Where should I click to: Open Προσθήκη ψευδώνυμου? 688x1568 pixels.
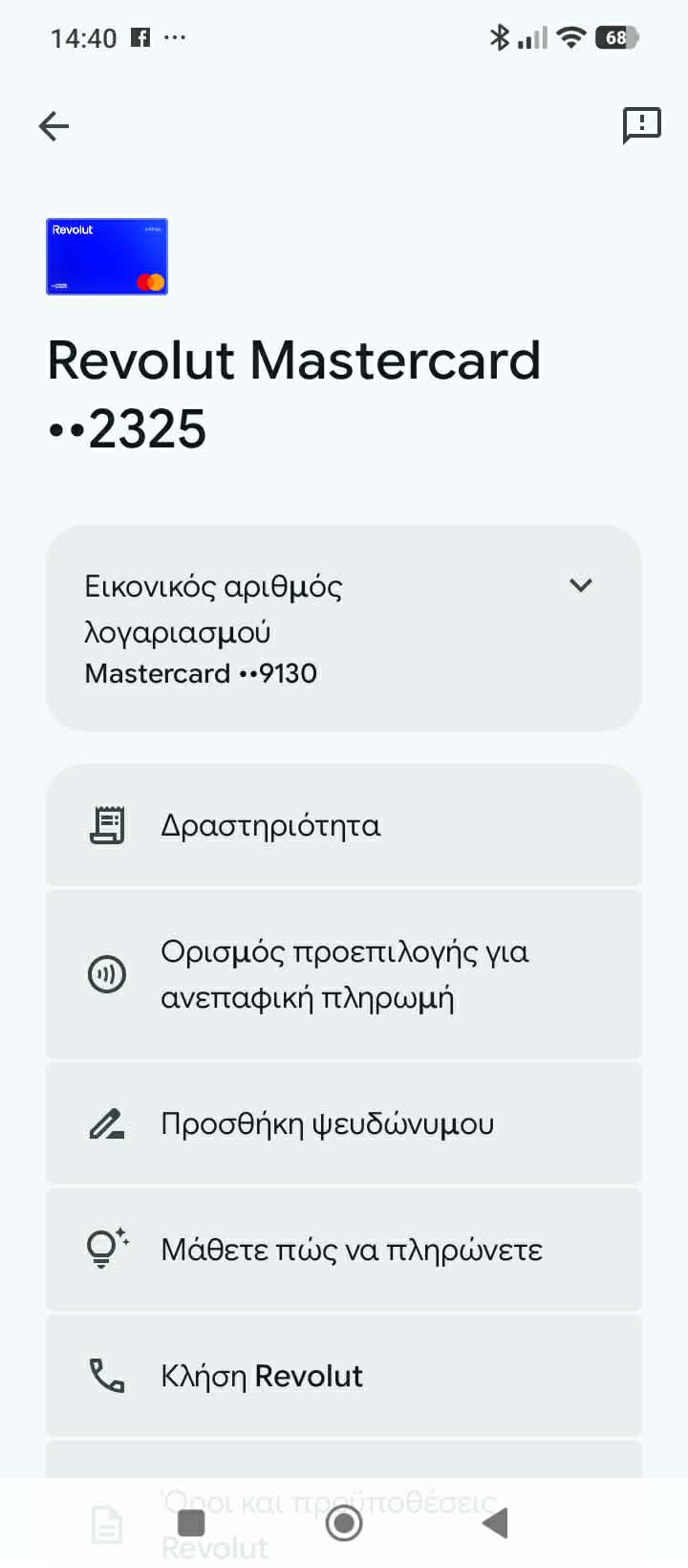pos(344,1123)
